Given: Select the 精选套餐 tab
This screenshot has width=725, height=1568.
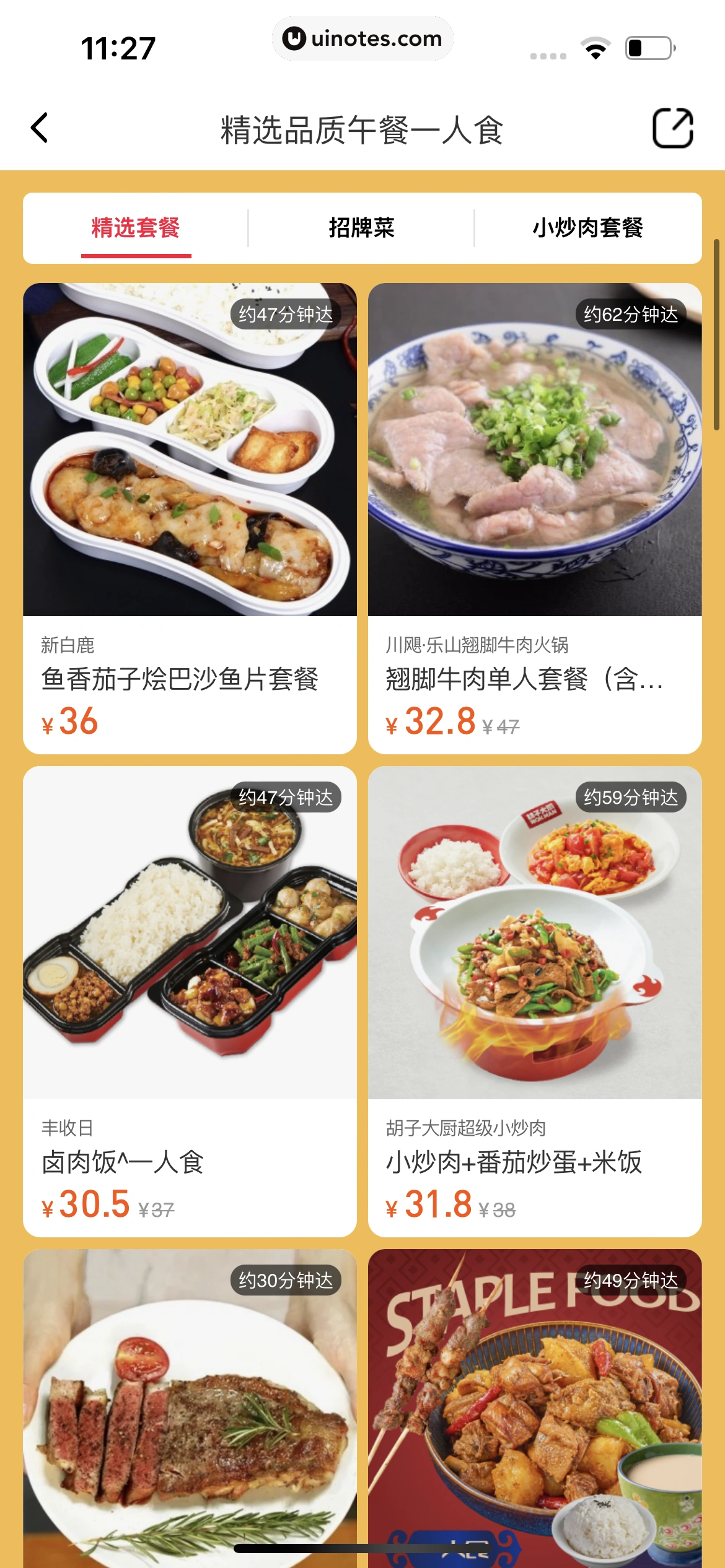Looking at the screenshot, I should 135,228.
